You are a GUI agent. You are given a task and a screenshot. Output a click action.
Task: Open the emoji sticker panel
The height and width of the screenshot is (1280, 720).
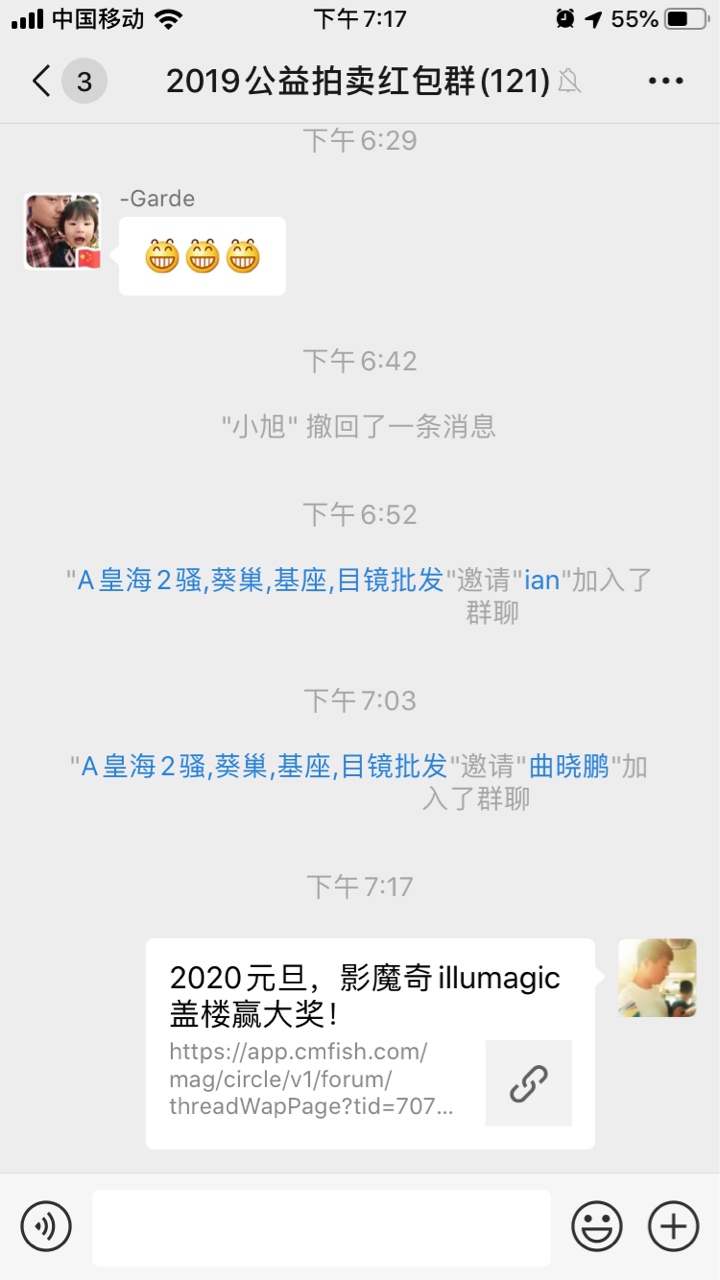pos(596,1225)
